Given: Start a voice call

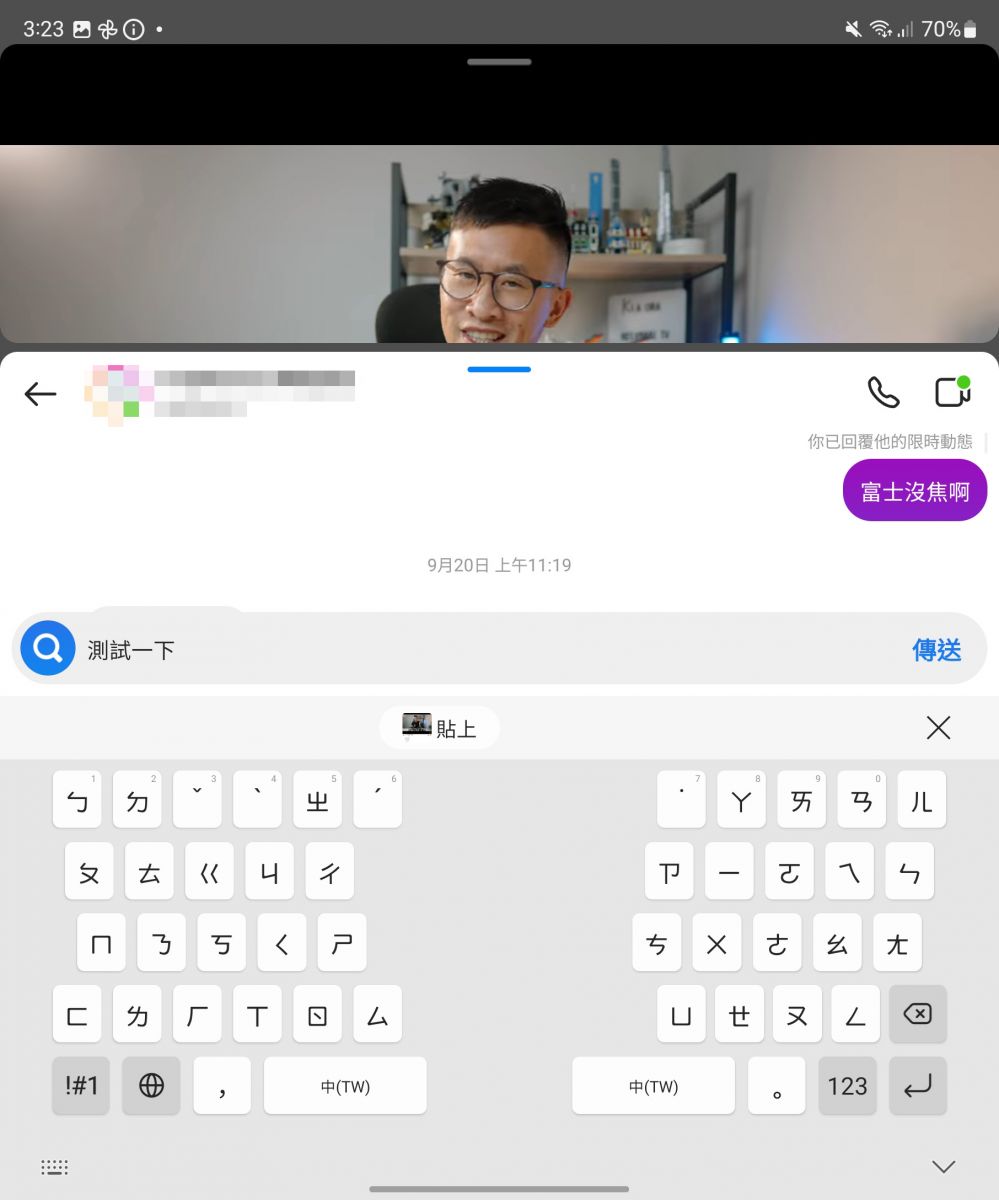Looking at the screenshot, I should coord(883,392).
